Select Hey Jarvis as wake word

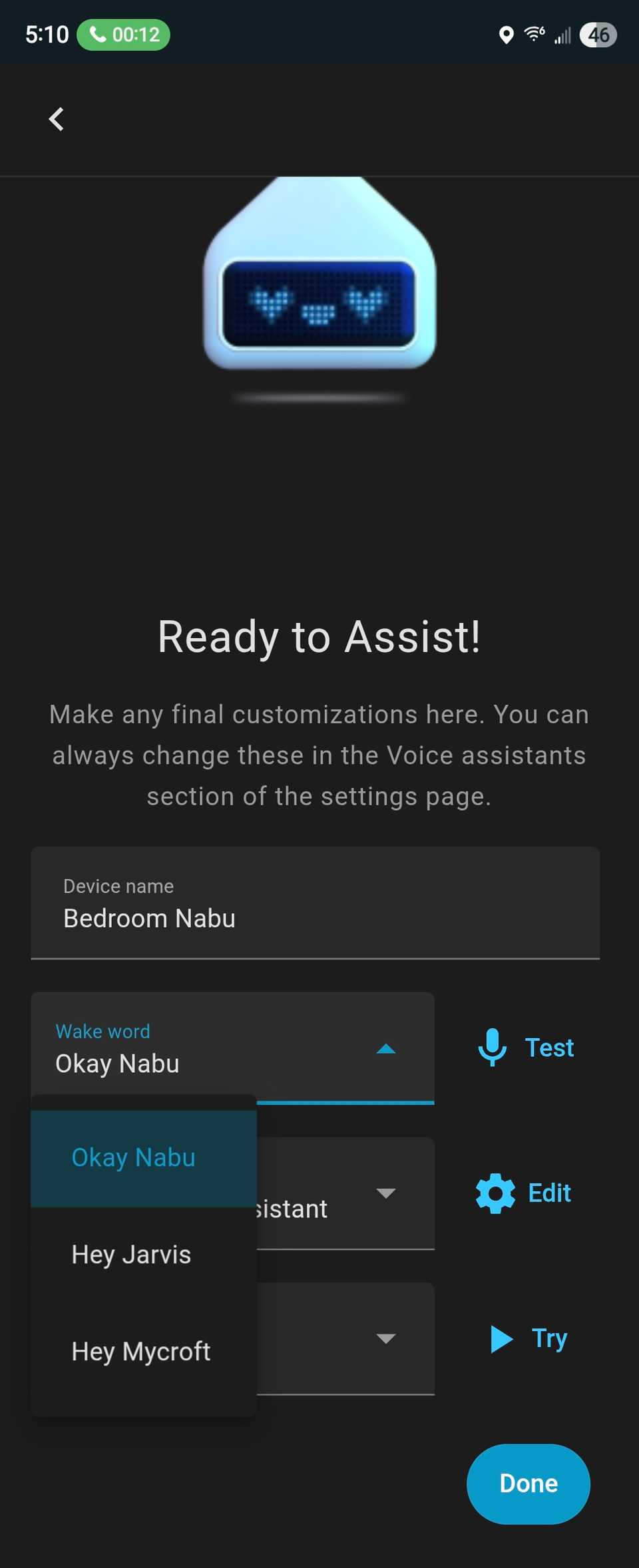click(x=130, y=1254)
